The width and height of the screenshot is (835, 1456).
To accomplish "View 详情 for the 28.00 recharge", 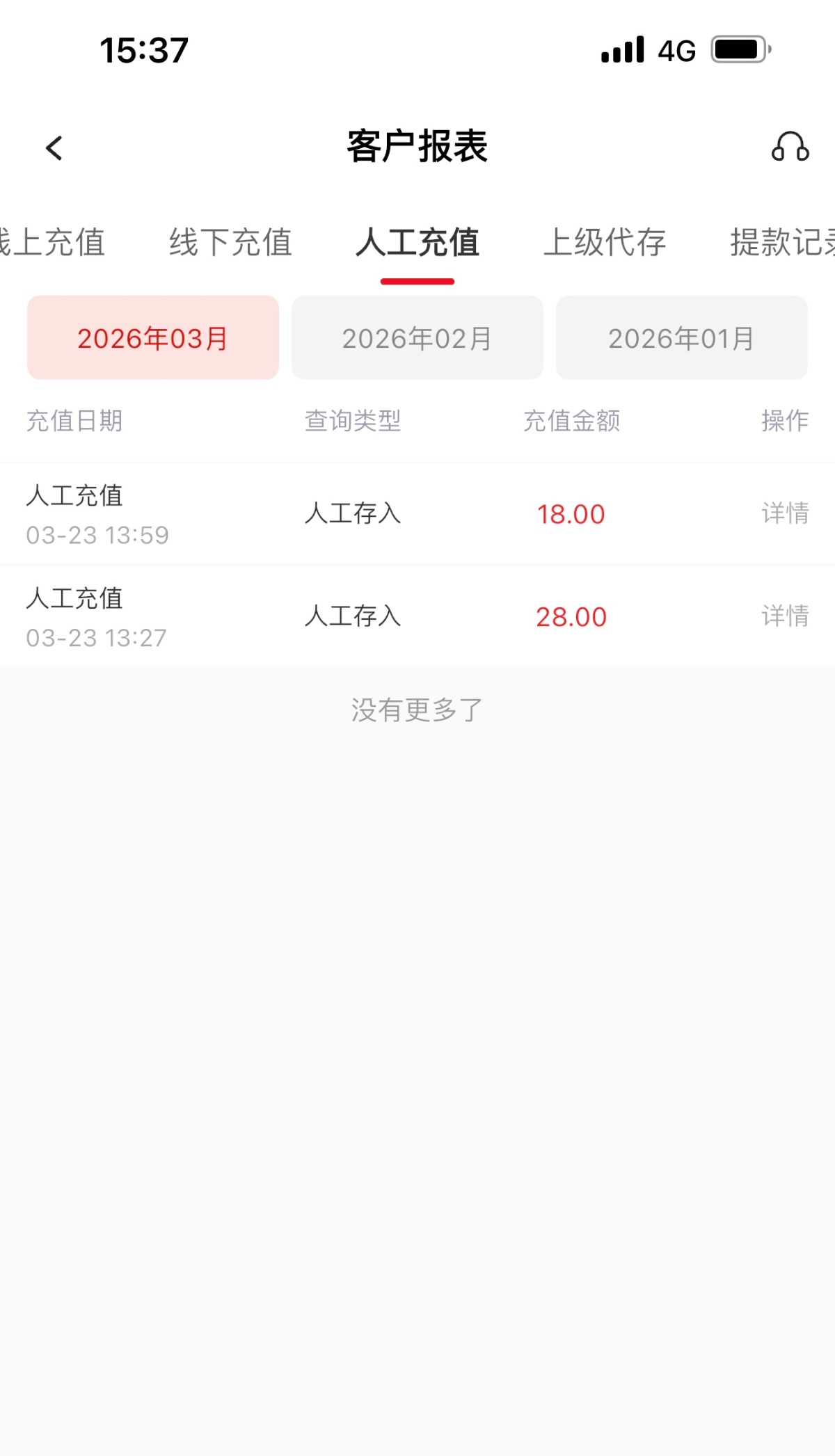I will pyautogui.click(x=785, y=616).
